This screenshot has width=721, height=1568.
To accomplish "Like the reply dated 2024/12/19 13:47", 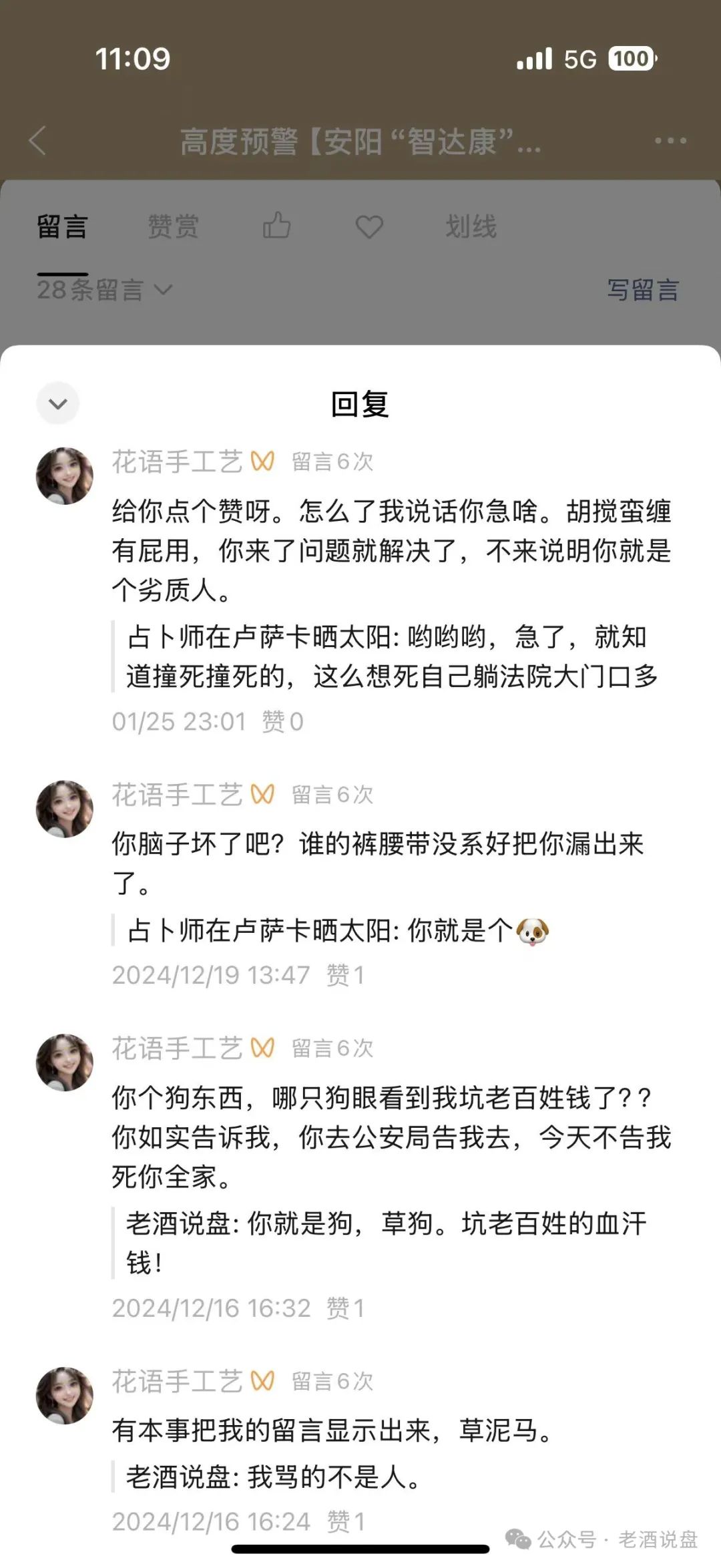I will point(345,976).
